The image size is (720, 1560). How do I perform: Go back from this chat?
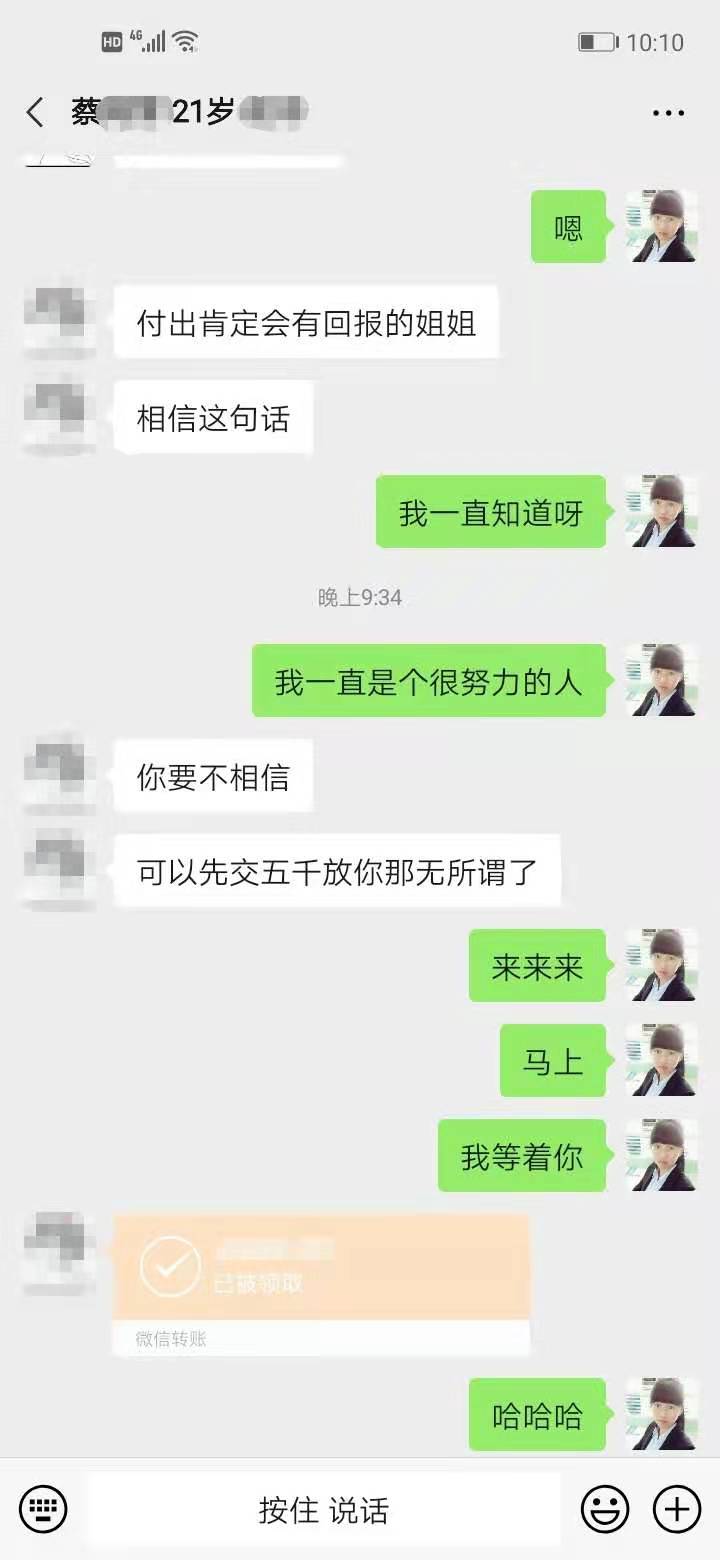pyautogui.click(x=36, y=112)
